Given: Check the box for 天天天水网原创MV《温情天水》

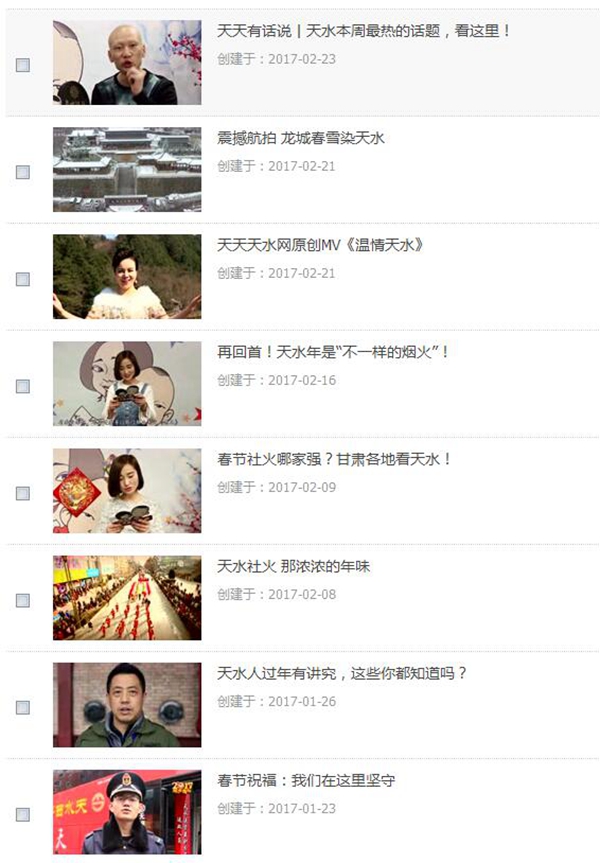Looking at the screenshot, I should point(23,279).
